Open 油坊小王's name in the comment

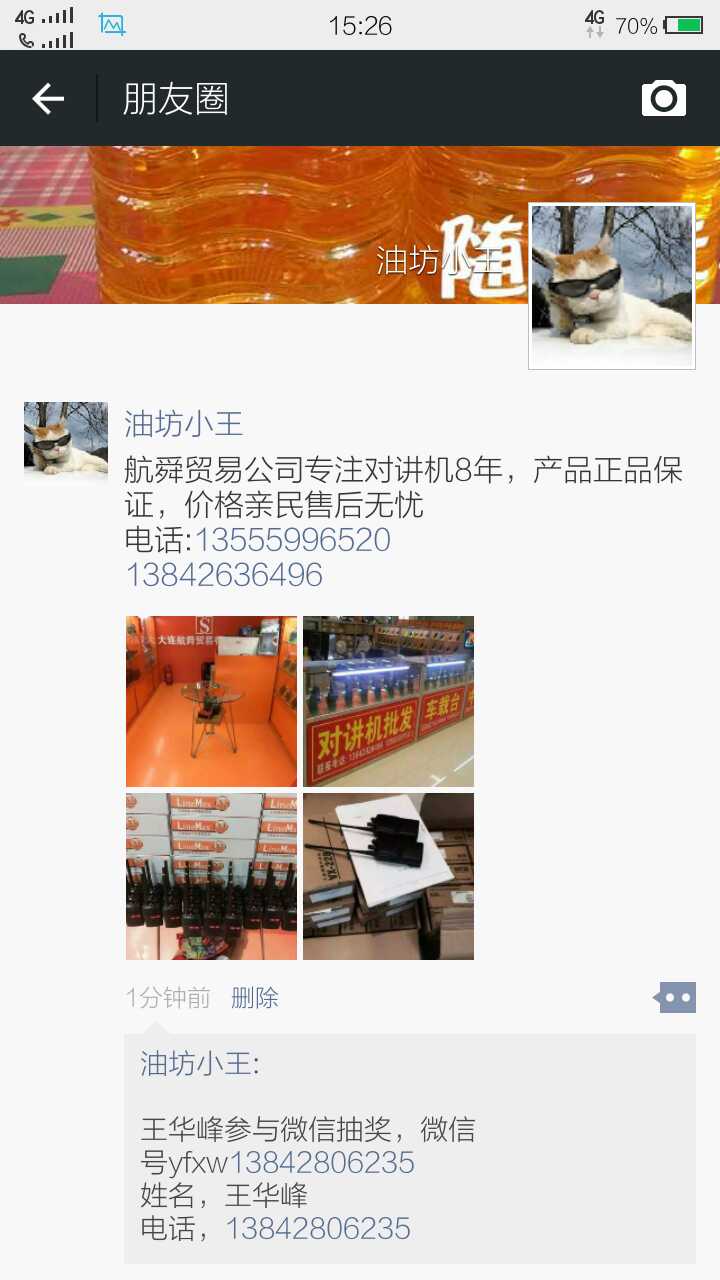point(196,1063)
